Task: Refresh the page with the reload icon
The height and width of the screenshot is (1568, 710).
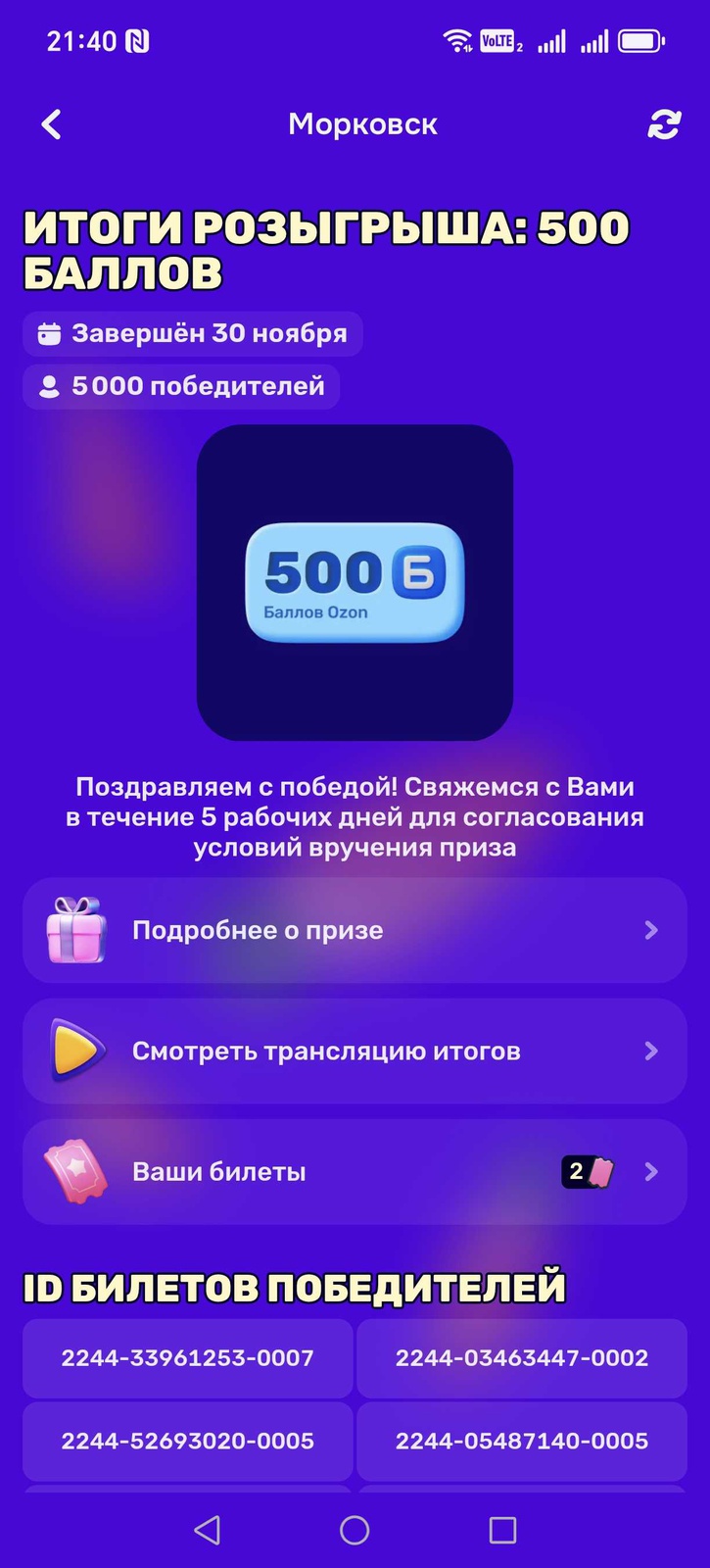Action: click(664, 124)
